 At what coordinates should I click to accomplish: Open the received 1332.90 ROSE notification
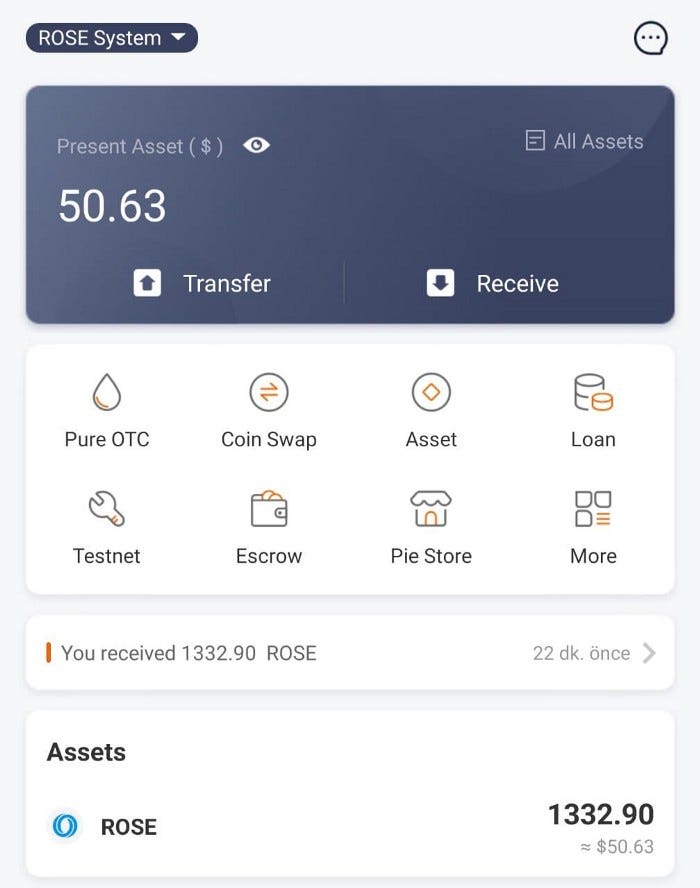click(x=350, y=653)
